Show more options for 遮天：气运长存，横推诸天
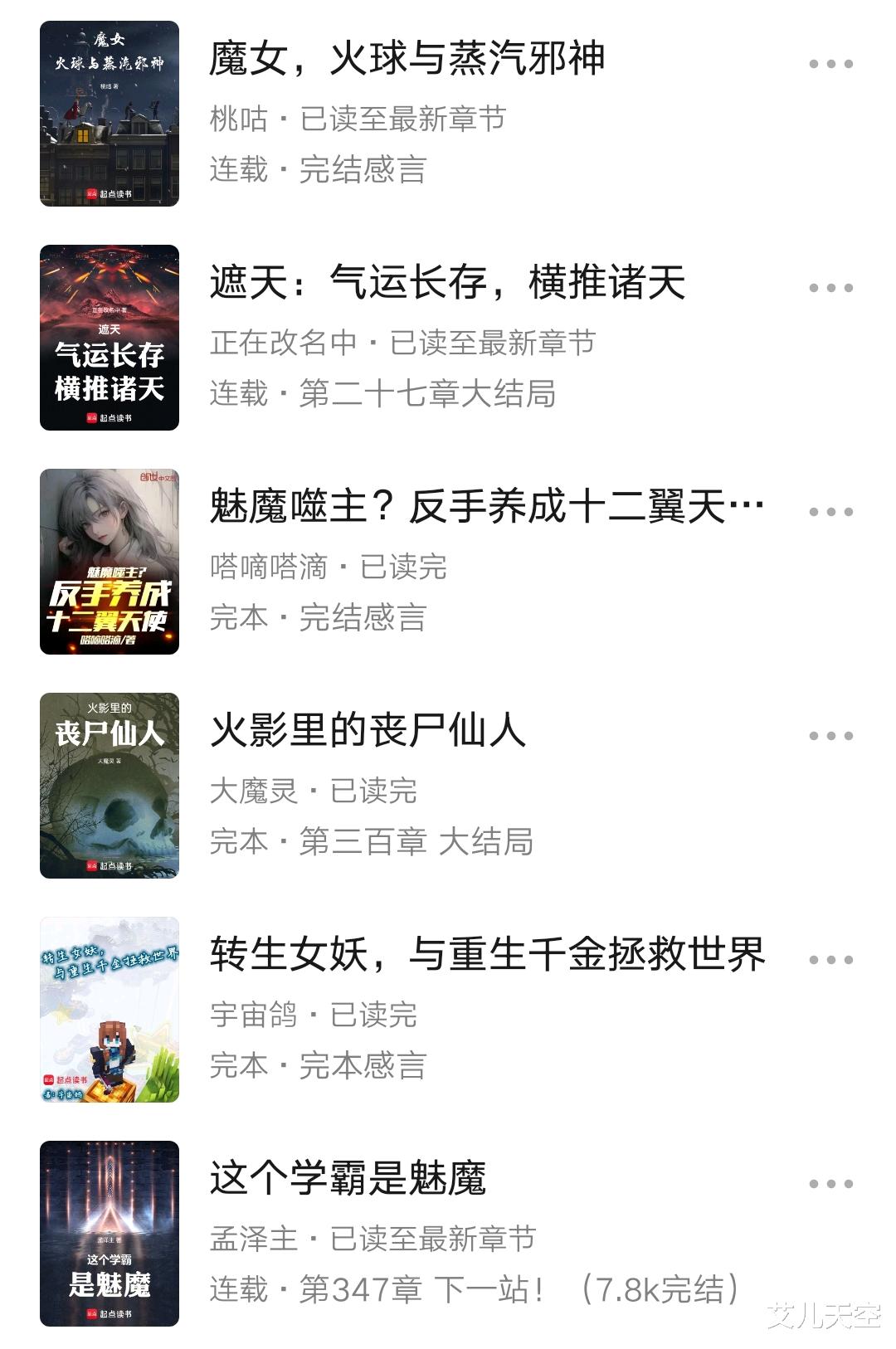 coord(830,288)
